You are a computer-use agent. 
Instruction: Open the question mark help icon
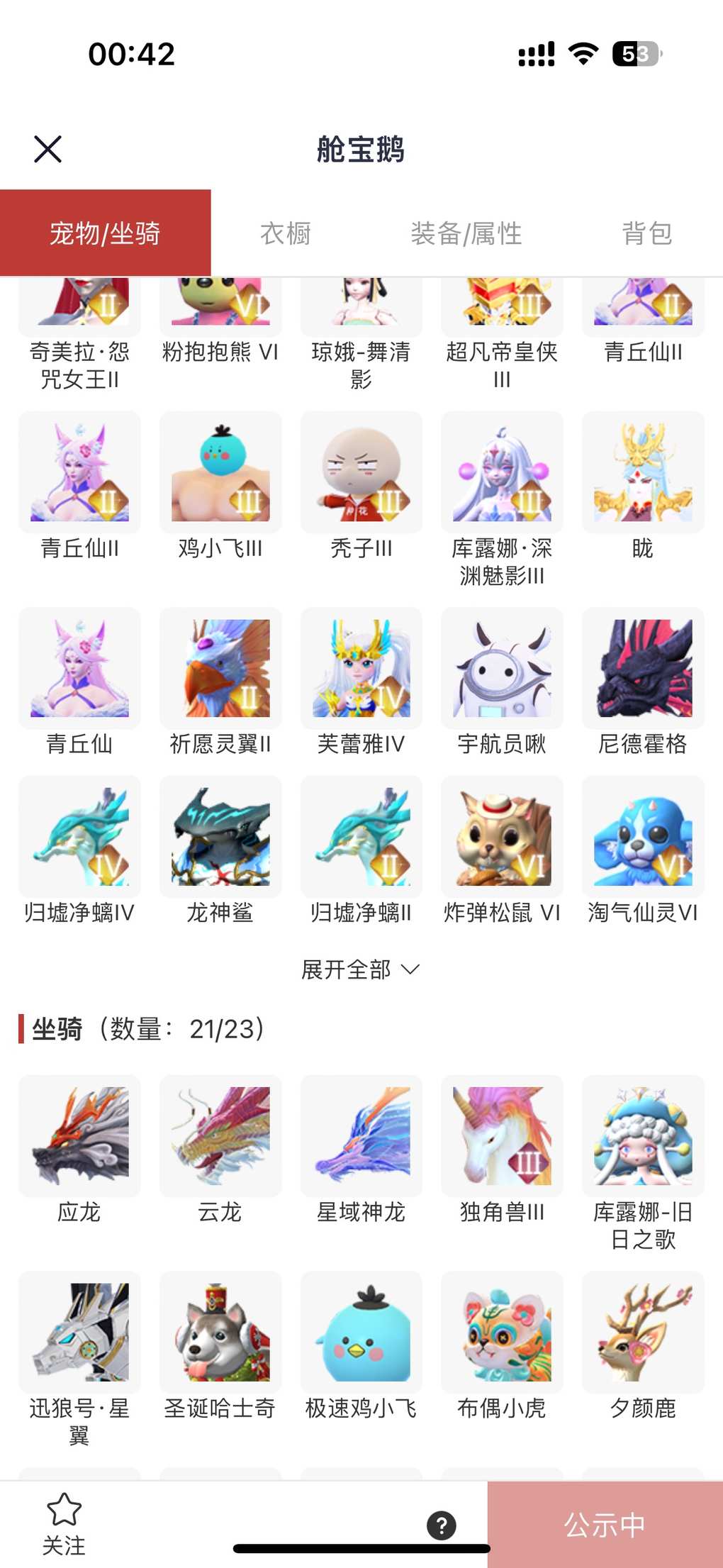pos(441,1525)
